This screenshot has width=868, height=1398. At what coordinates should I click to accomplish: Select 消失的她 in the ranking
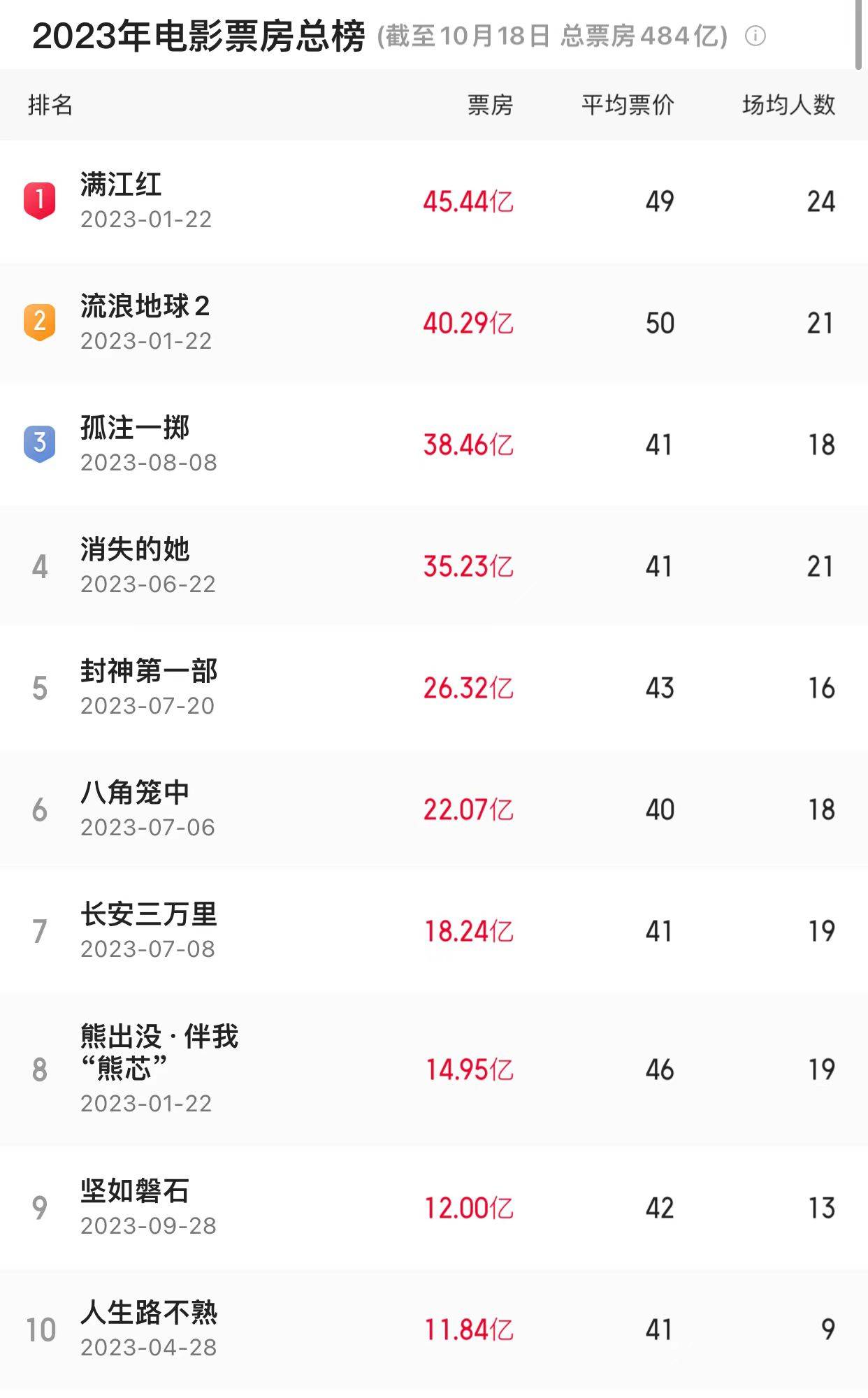[x=135, y=550]
